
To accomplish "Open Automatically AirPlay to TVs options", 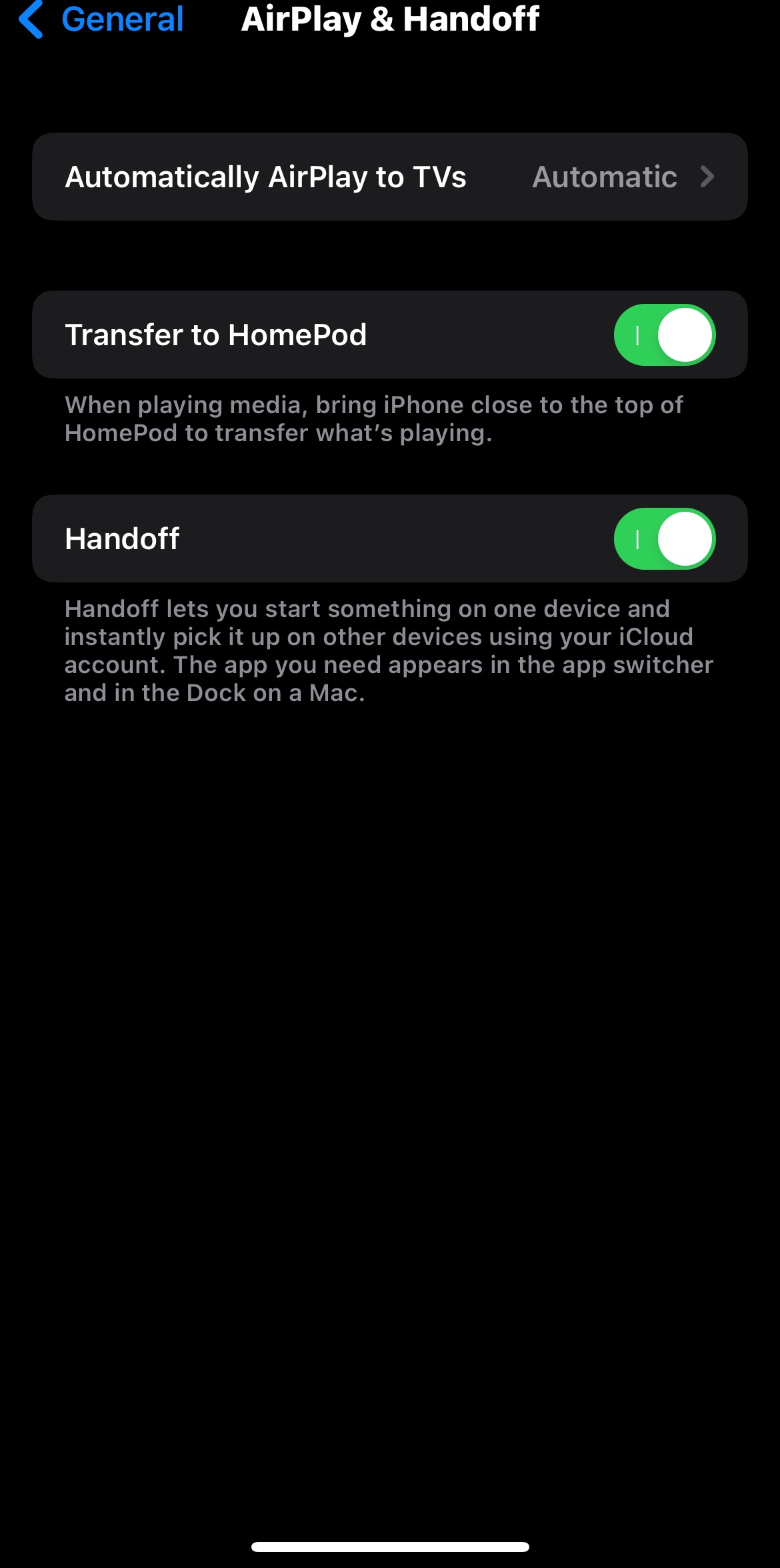I will click(x=390, y=177).
